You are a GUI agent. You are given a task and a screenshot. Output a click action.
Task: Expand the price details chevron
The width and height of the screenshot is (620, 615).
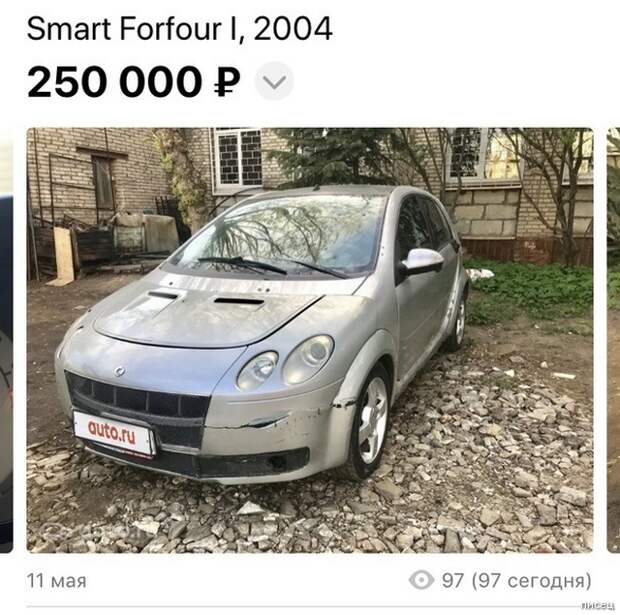[x=274, y=81]
